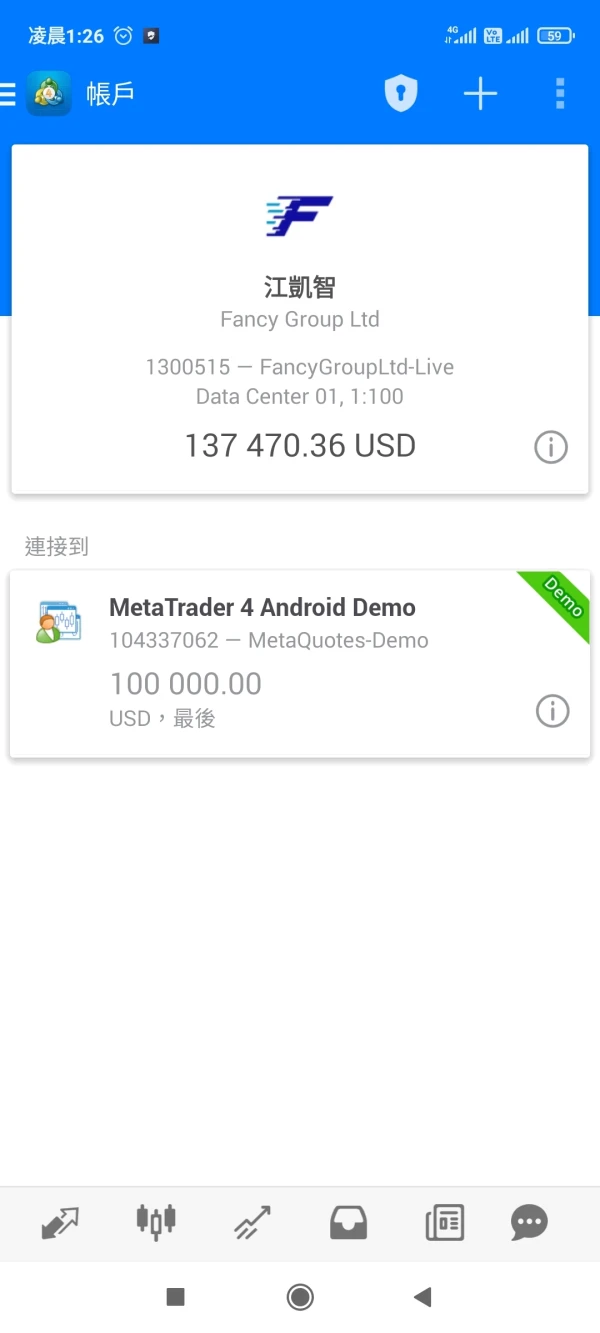Screen dimensions: 600x1333
Task: Open the hamburger drawer menu
Action: click(9, 94)
